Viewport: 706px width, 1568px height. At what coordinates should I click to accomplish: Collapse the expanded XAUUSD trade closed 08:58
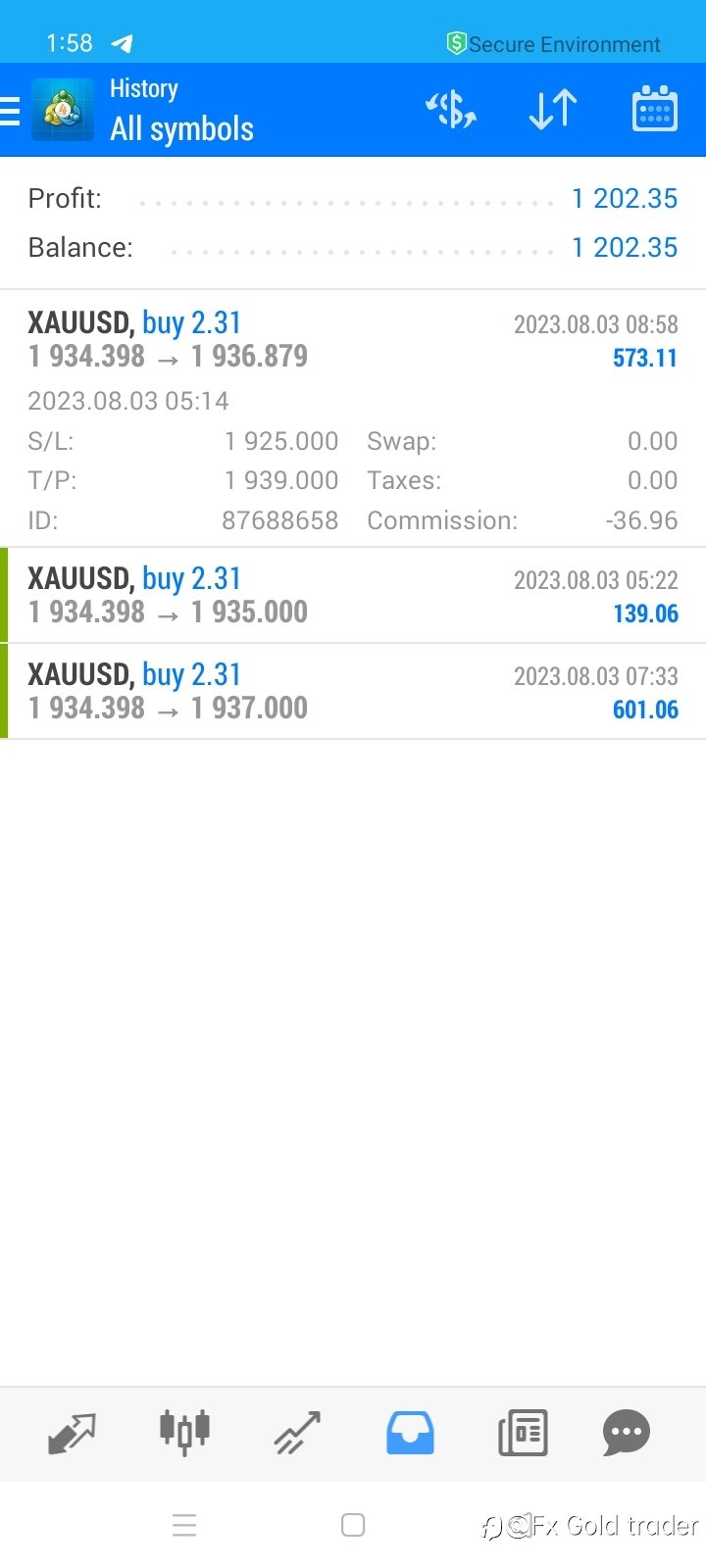(353, 418)
